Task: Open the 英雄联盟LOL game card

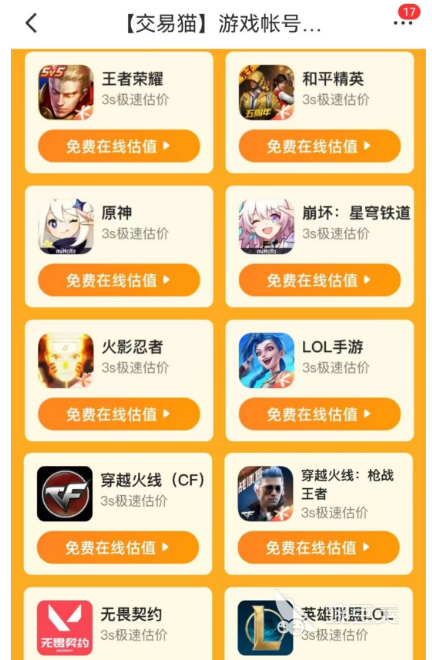Action: [x=319, y=623]
